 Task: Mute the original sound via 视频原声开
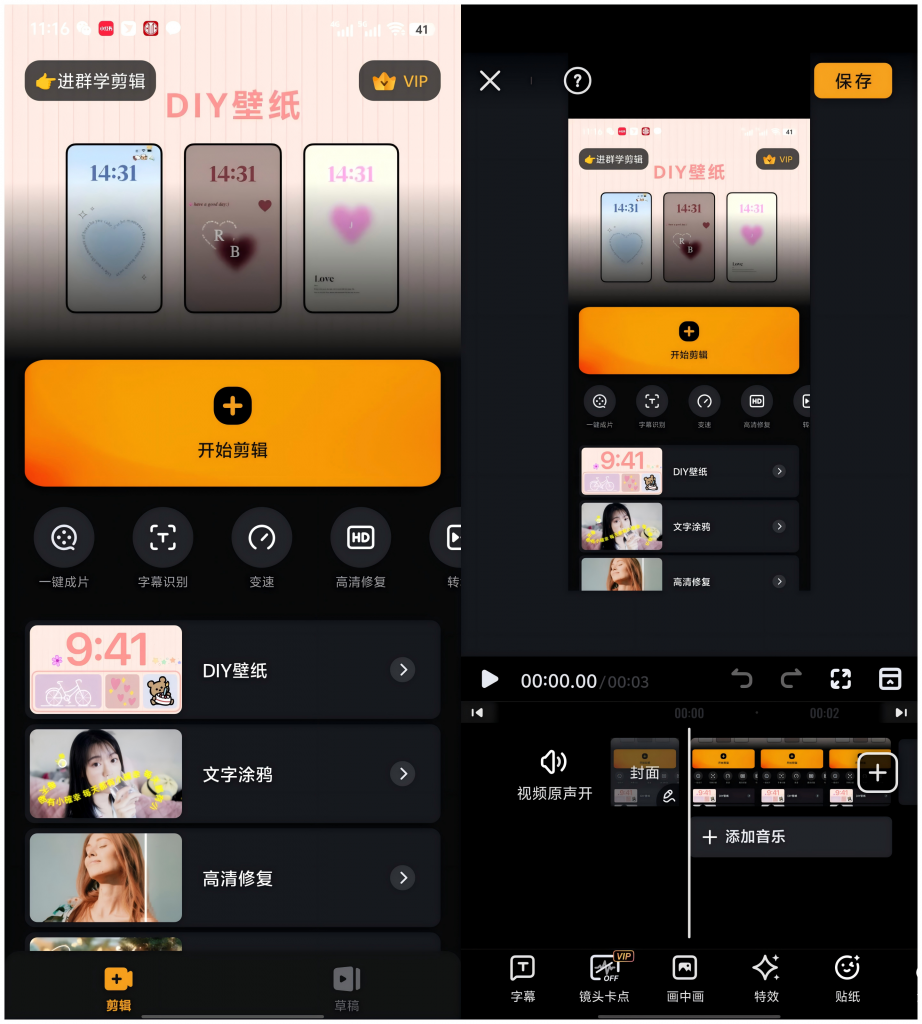tap(554, 775)
